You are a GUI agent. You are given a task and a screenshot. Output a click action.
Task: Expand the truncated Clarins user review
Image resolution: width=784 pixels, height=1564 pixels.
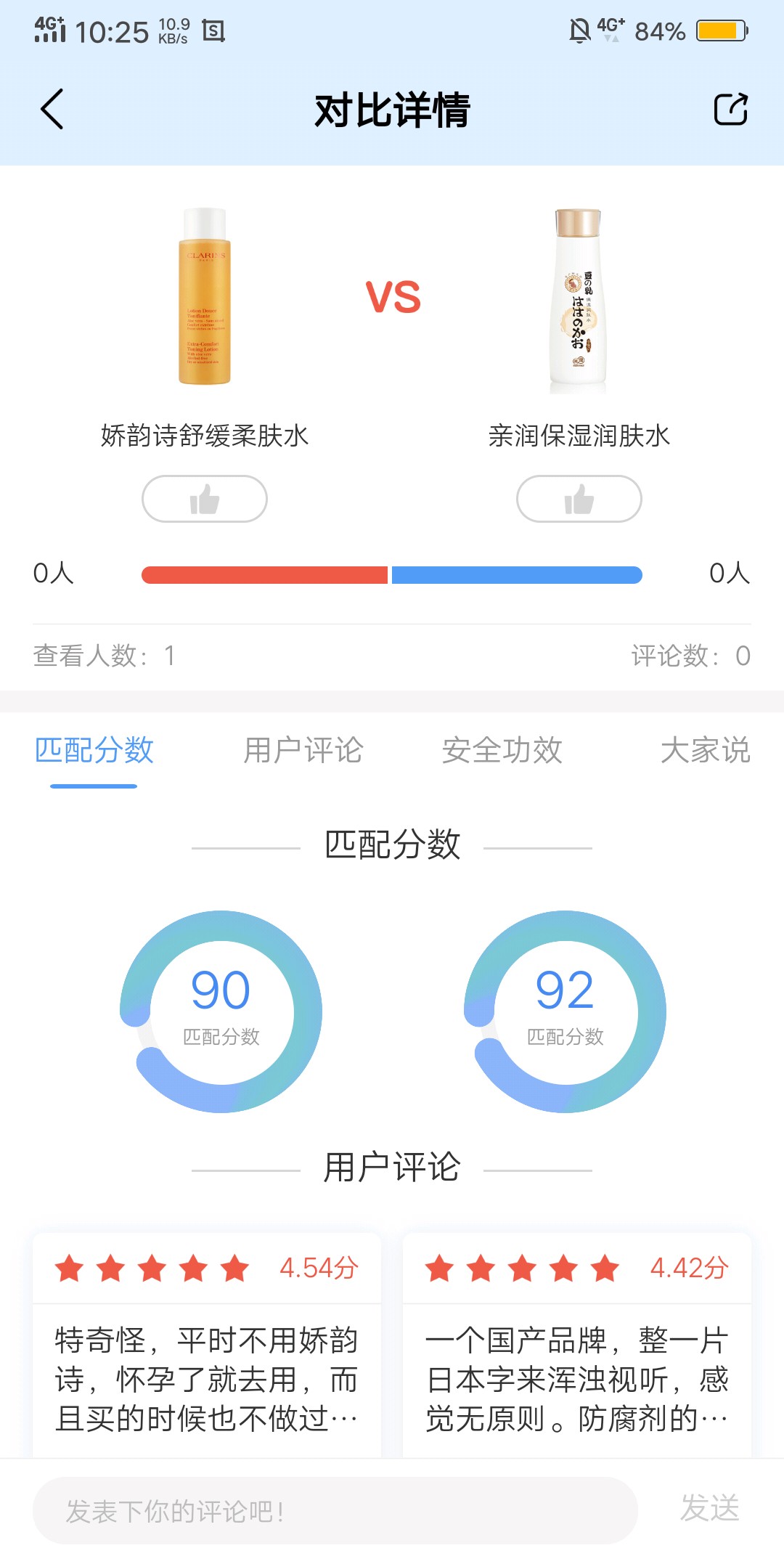click(x=205, y=1383)
